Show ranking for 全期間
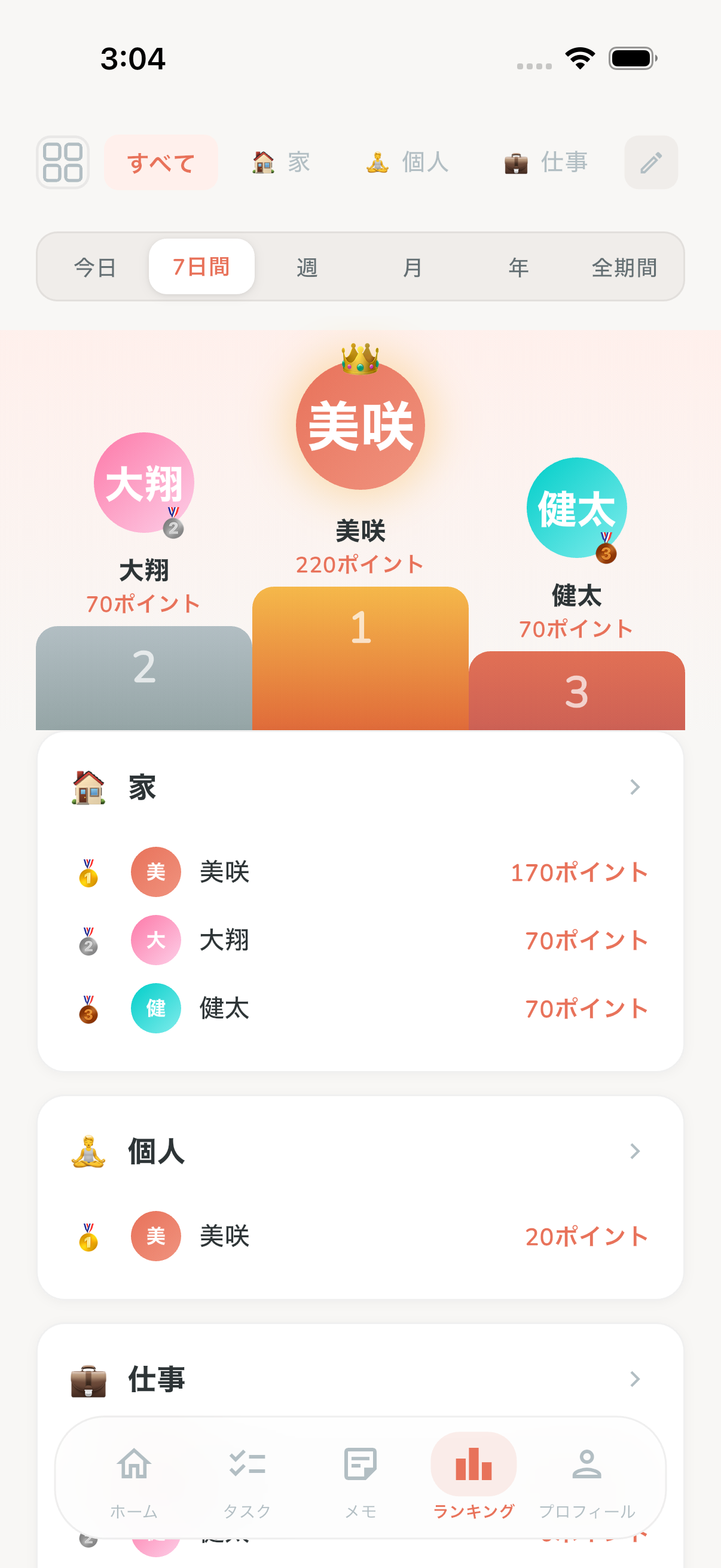Image resolution: width=721 pixels, height=1568 pixels. pyautogui.click(x=624, y=267)
